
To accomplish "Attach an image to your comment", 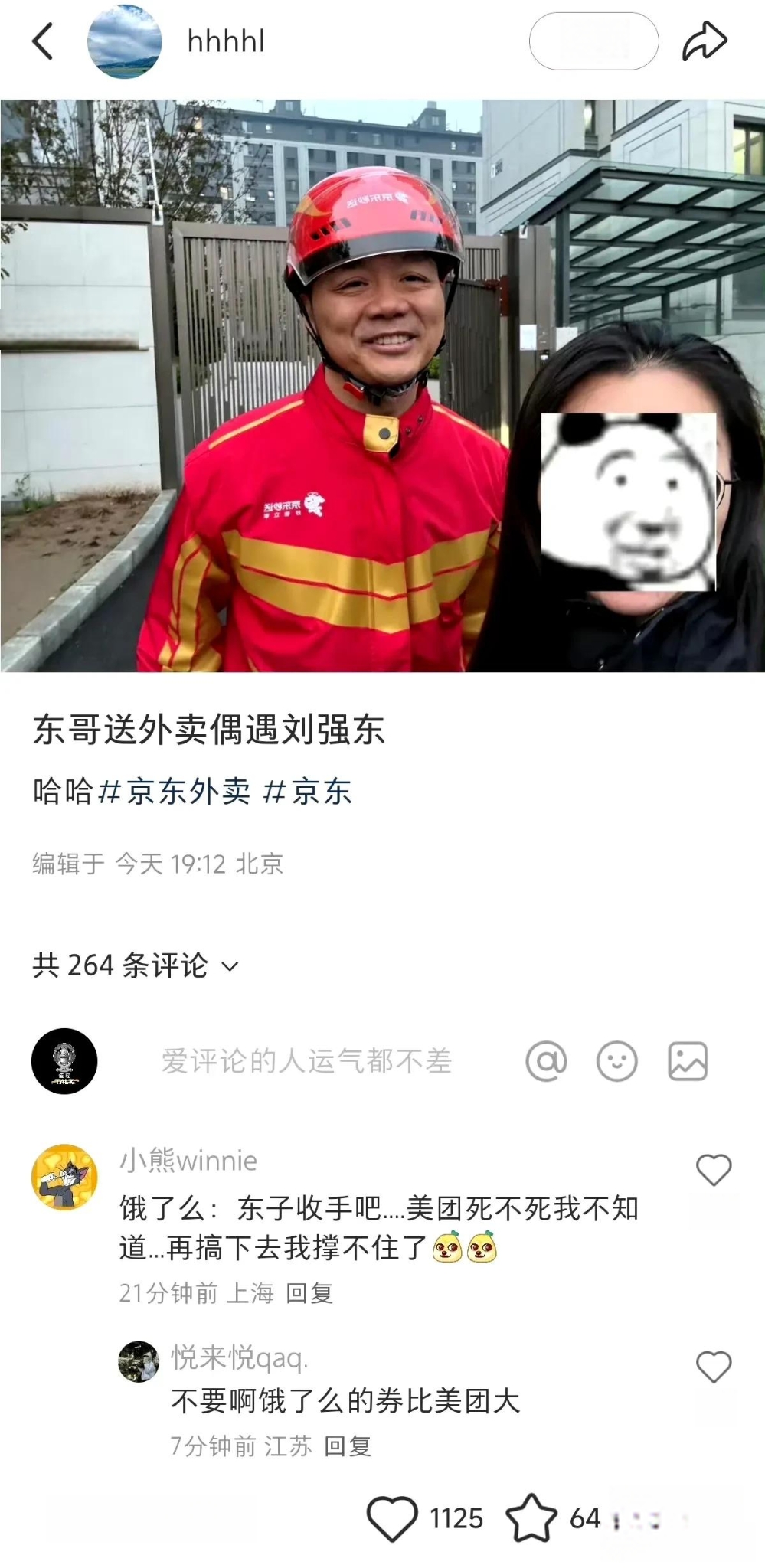I will click(x=687, y=1061).
